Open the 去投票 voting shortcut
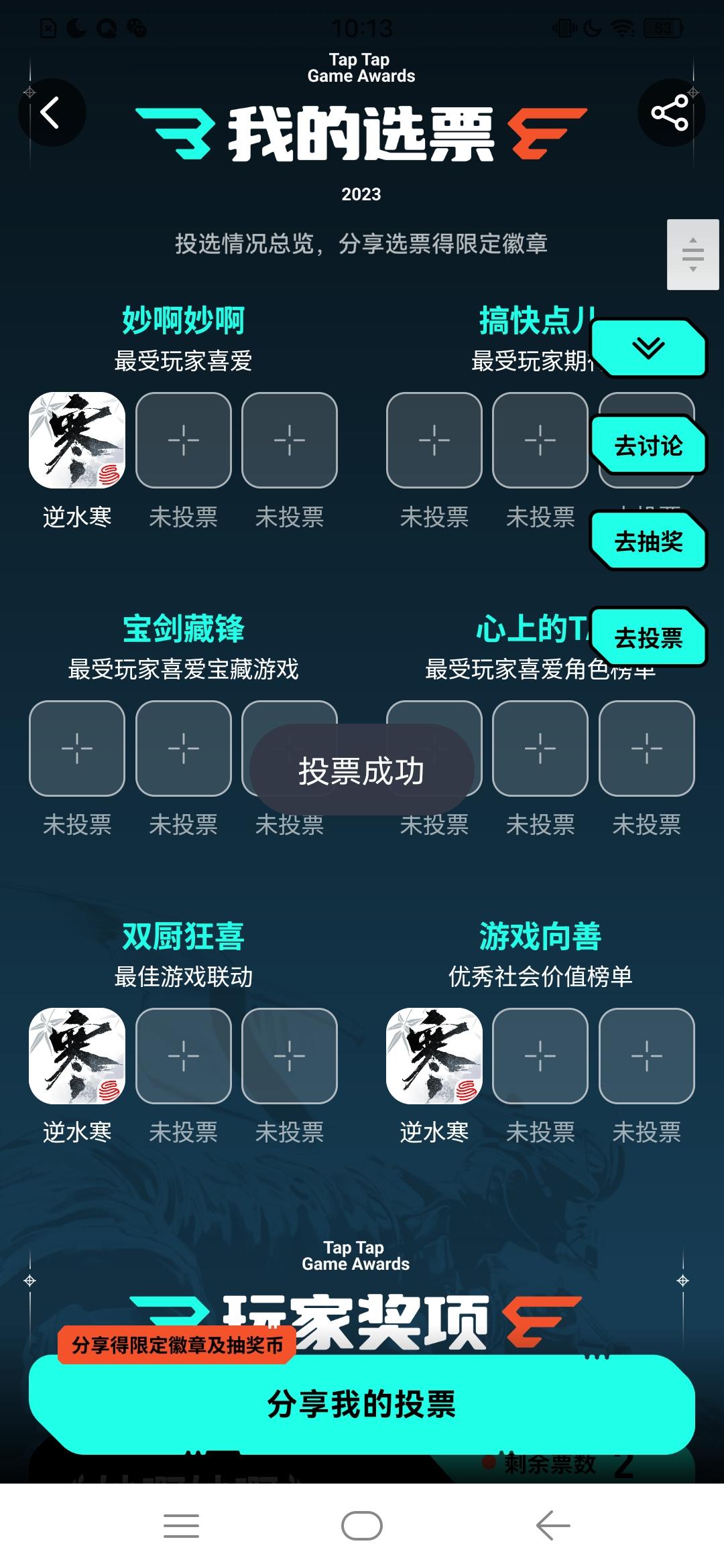The image size is (724, 1568). point(649,639)
